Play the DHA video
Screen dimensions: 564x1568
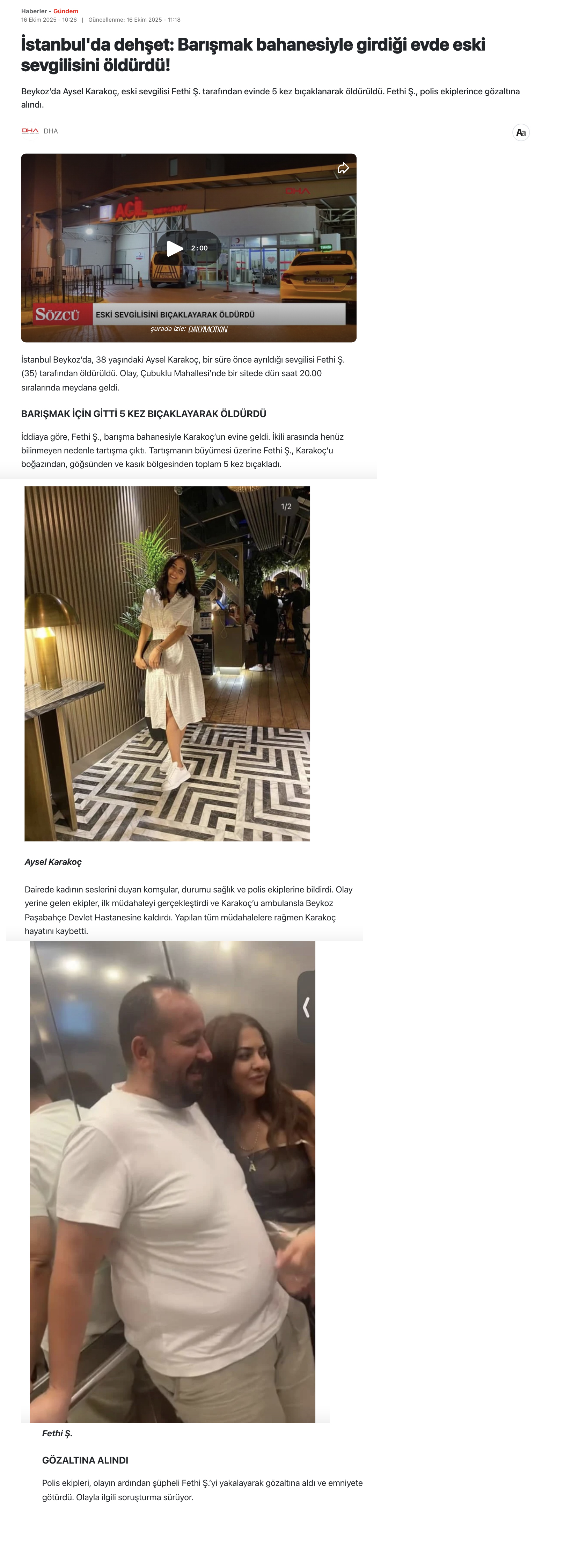coord(175,248)
